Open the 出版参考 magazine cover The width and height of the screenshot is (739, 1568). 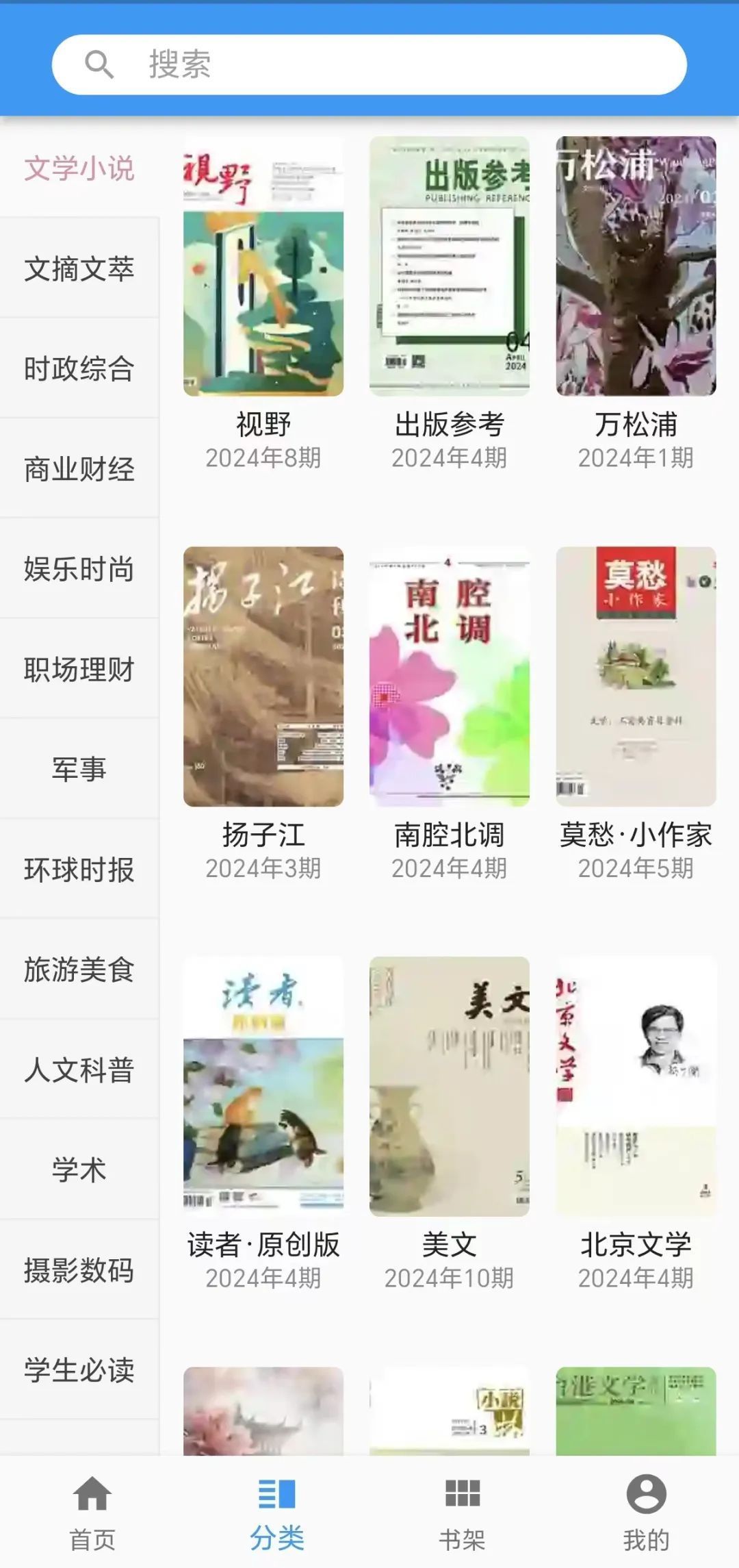tap(450, 267)
